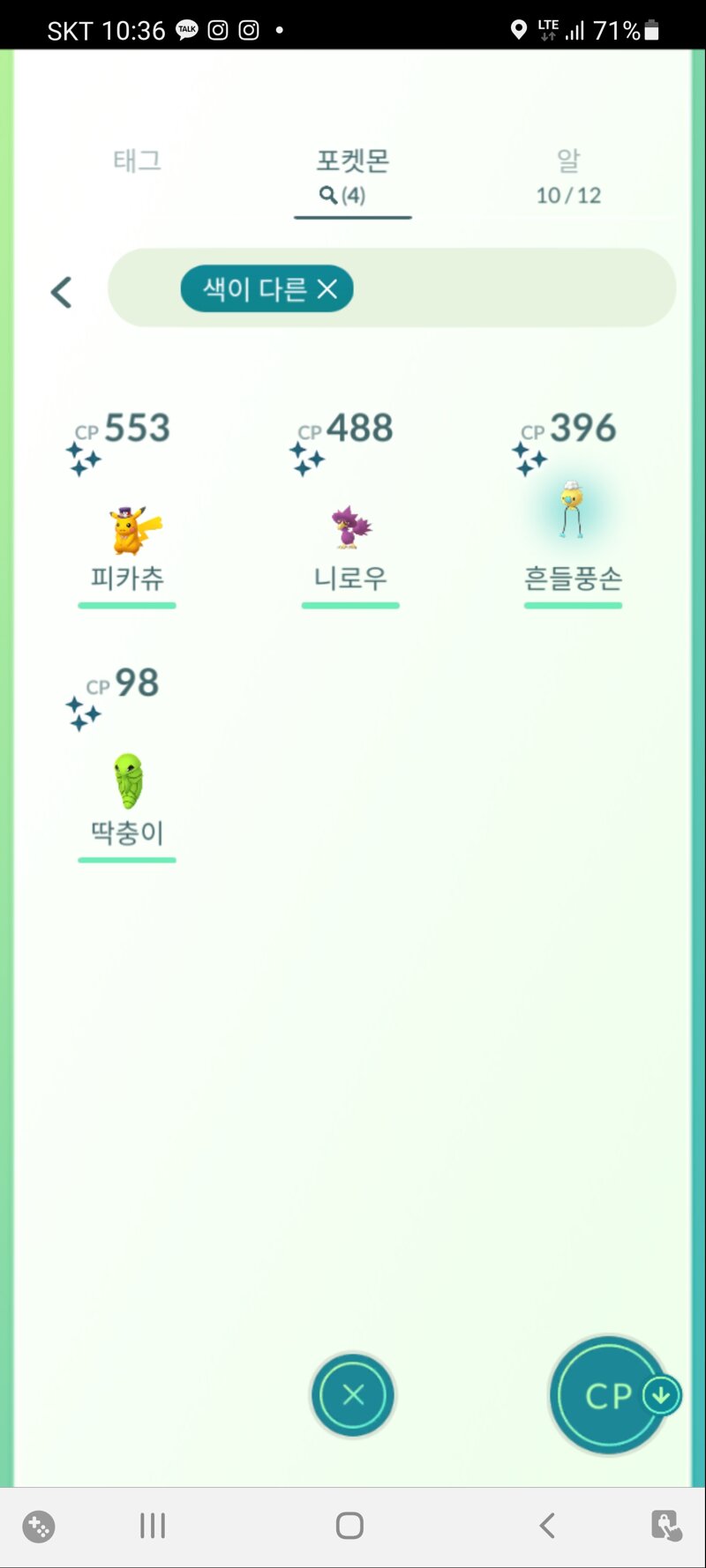
Task: Open shiny 딱충이 CP 98
Action: point(129,781)
